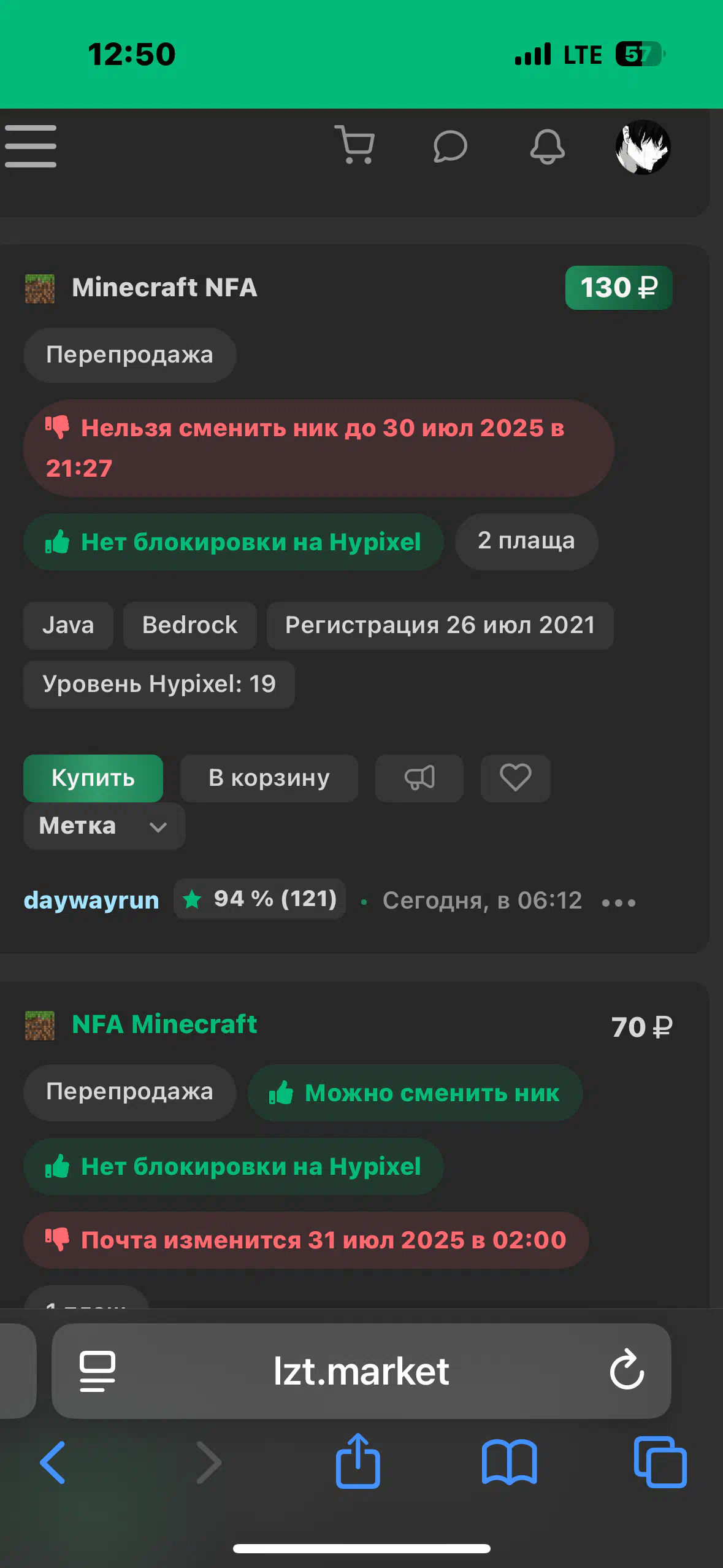This screenshot has height=1568, width=723.
Task: Tap Купить on the Minecraft NFA listing
Action: click(x=93, y=778)
